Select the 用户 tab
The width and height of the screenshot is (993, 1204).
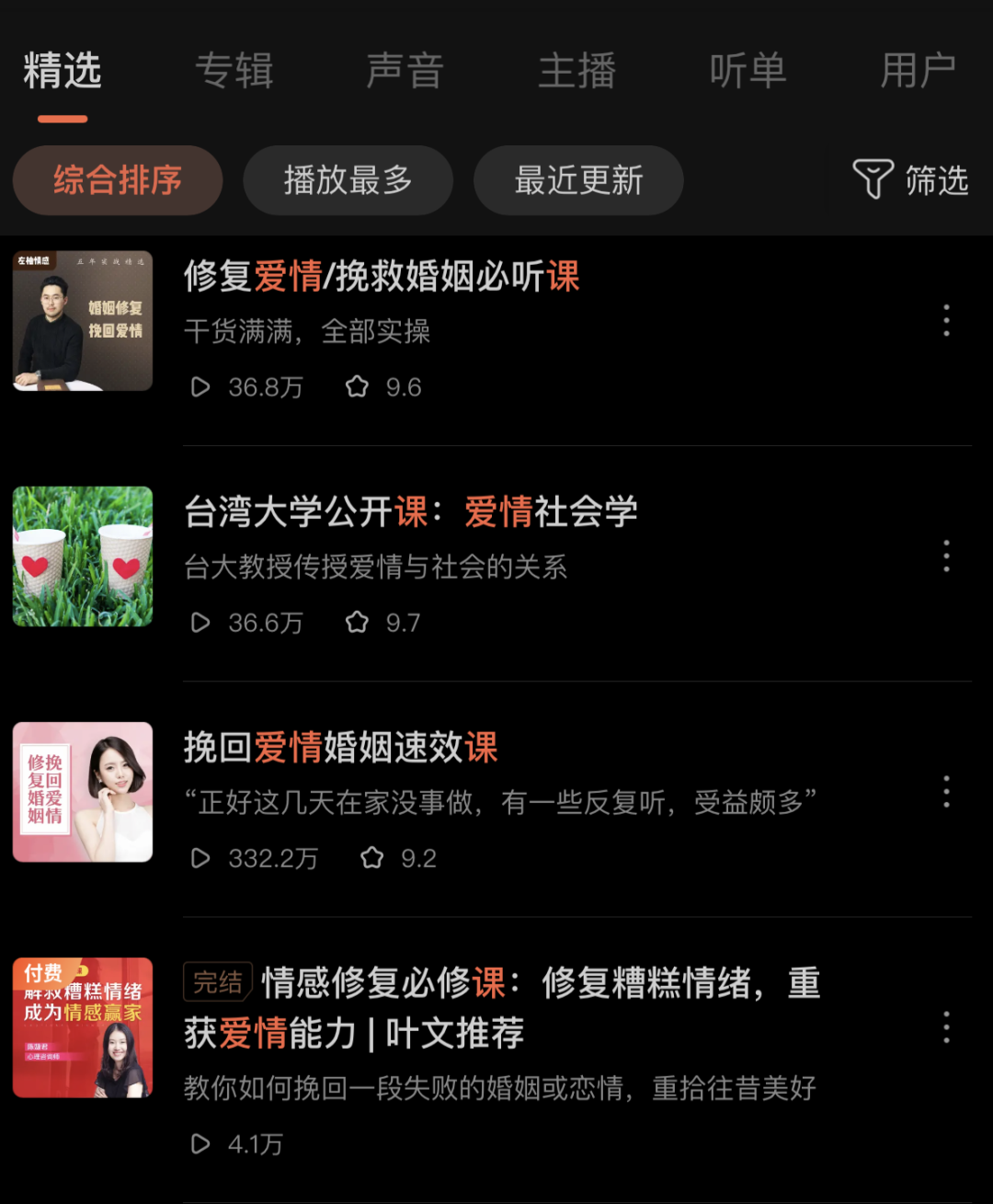pyautogui.click(x=918, y=71)
